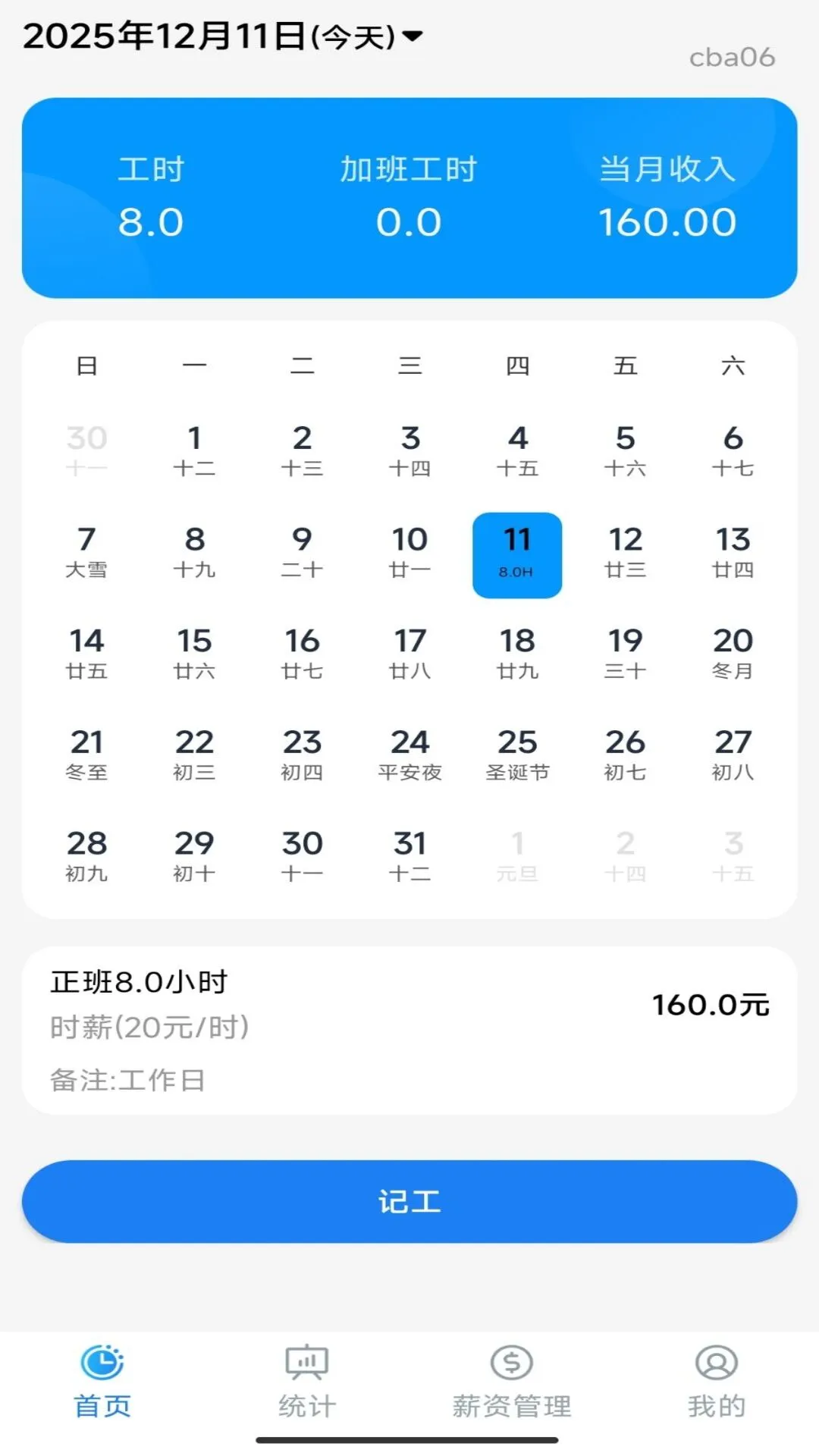The height and width of the screenshot is (1456, 819).
Task: Check 加班工时 overtime hours display
Action: (409, 197)
